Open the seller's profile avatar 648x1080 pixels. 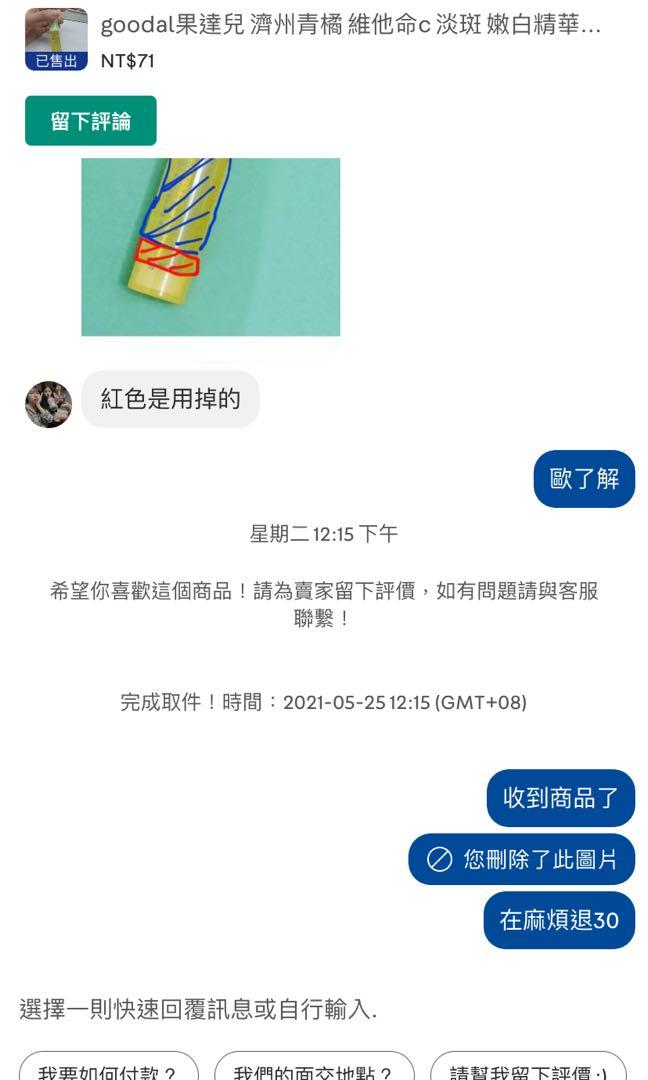pyautogui.click(x=49, y=404)
